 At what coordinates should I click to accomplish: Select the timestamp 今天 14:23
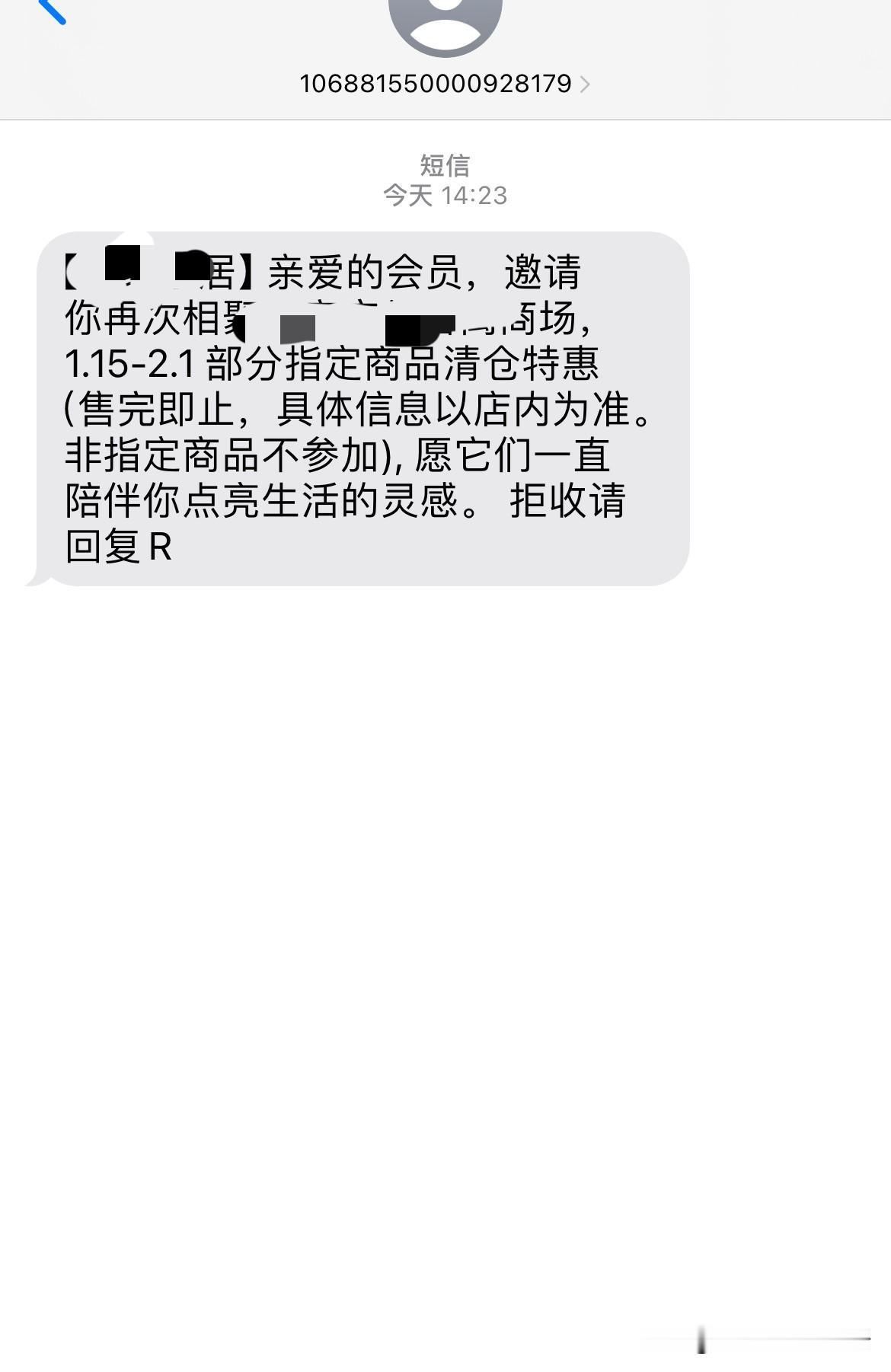(445, 196)
